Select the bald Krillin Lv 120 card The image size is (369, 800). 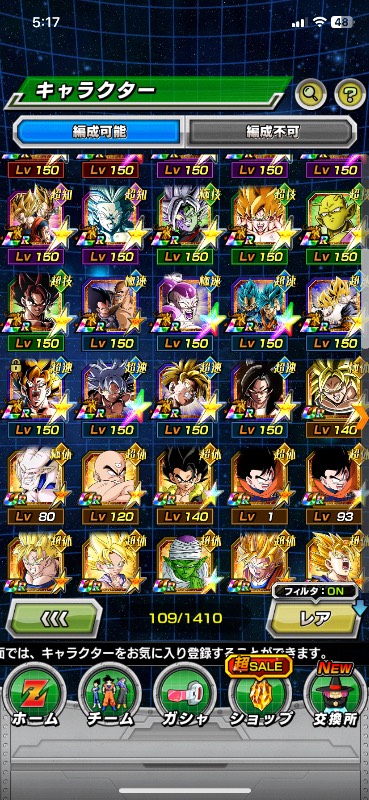[x=110, y=487]
